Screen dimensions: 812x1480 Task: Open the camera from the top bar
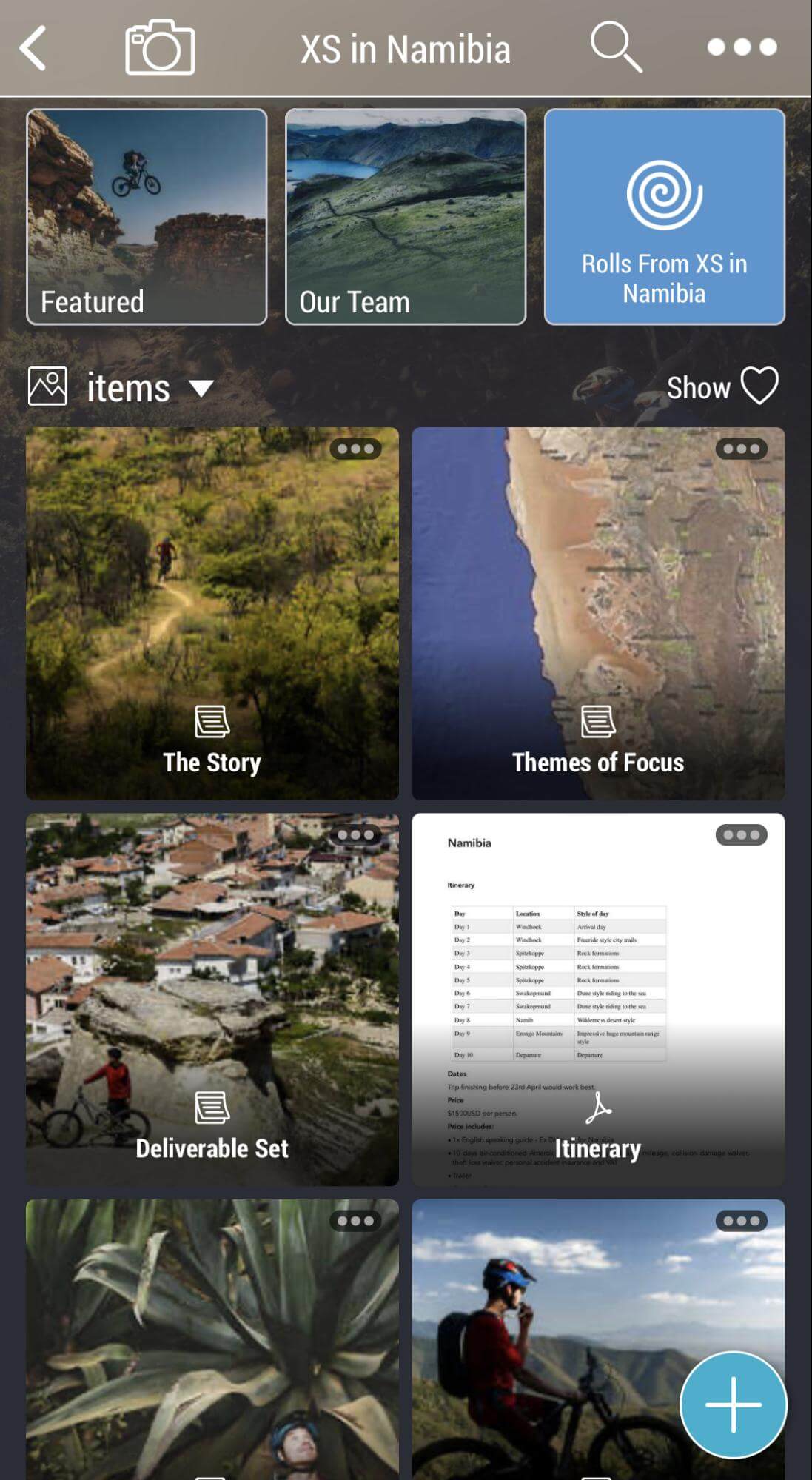point(160,47)
